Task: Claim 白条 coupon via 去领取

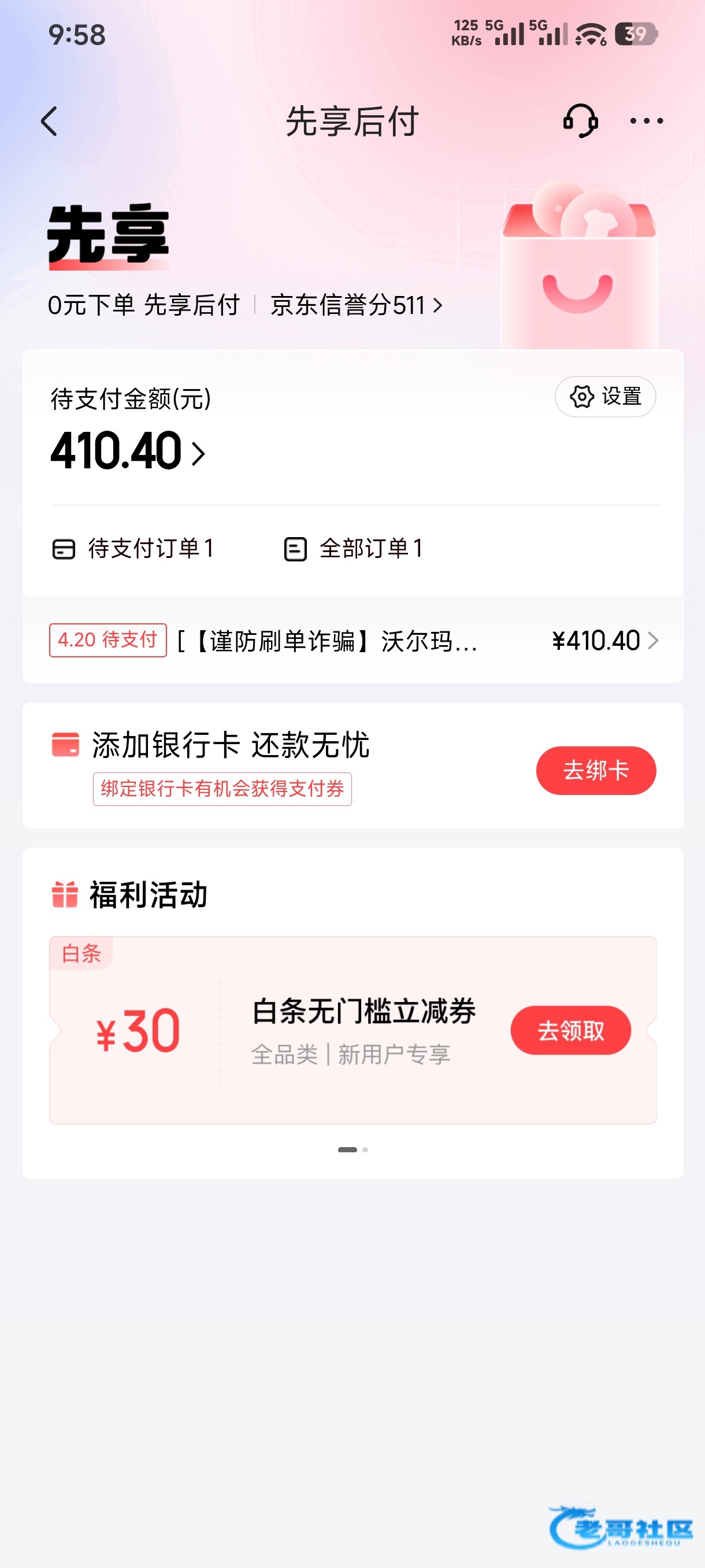Action: click(x=570, y=1030)
